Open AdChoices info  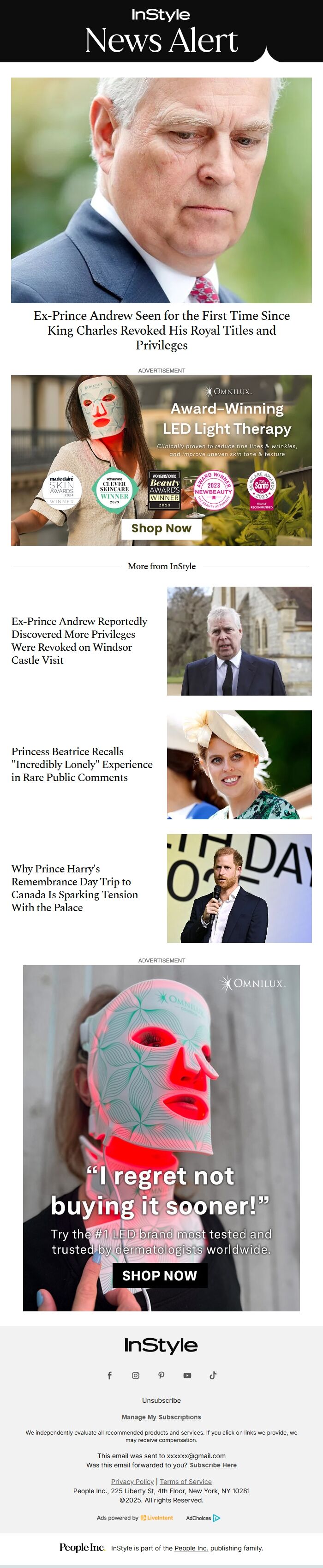tap(203, 1518)
